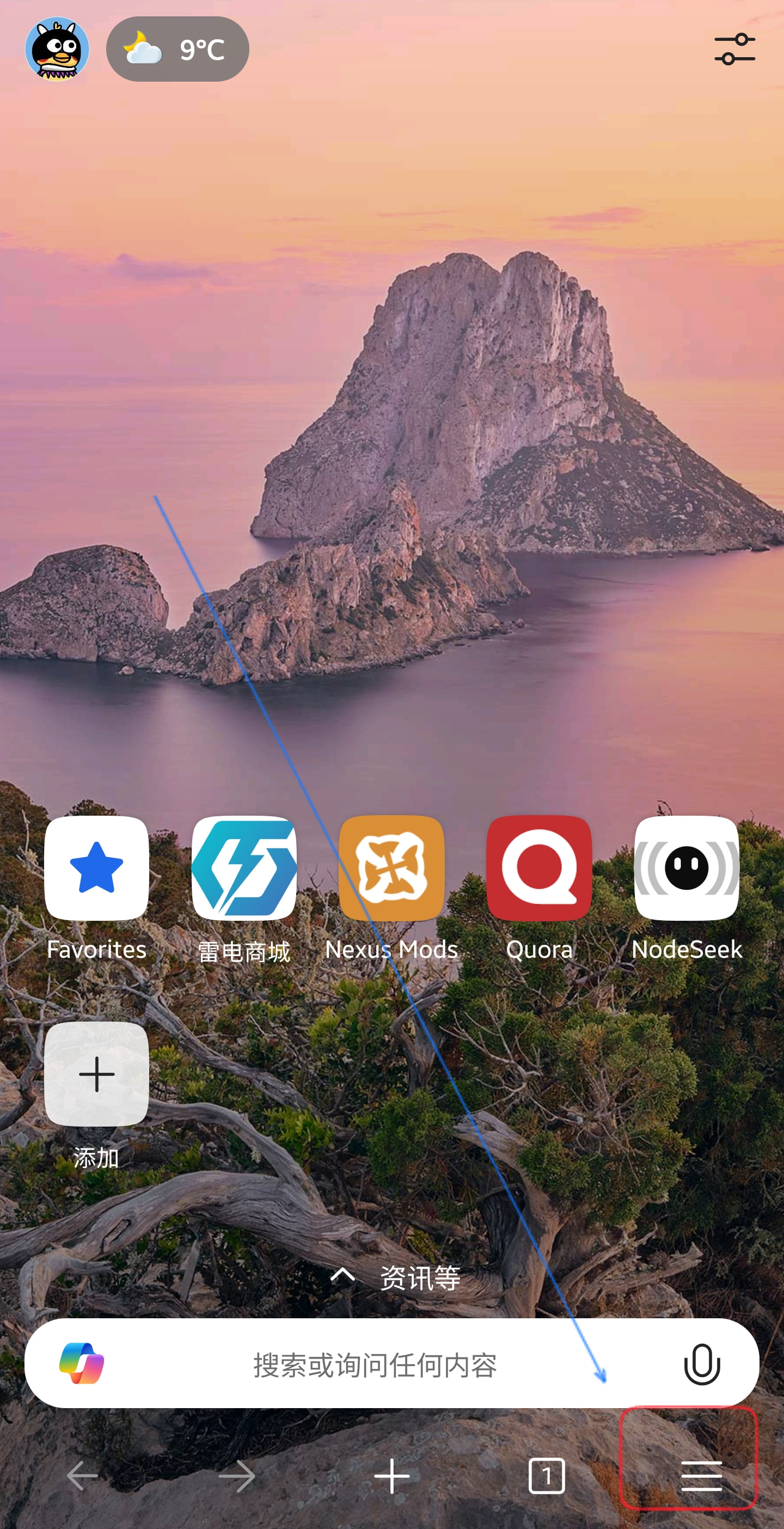Screen dimensions: 784x1529
Task: Open the profile avatar
Action: click(58, 49)
